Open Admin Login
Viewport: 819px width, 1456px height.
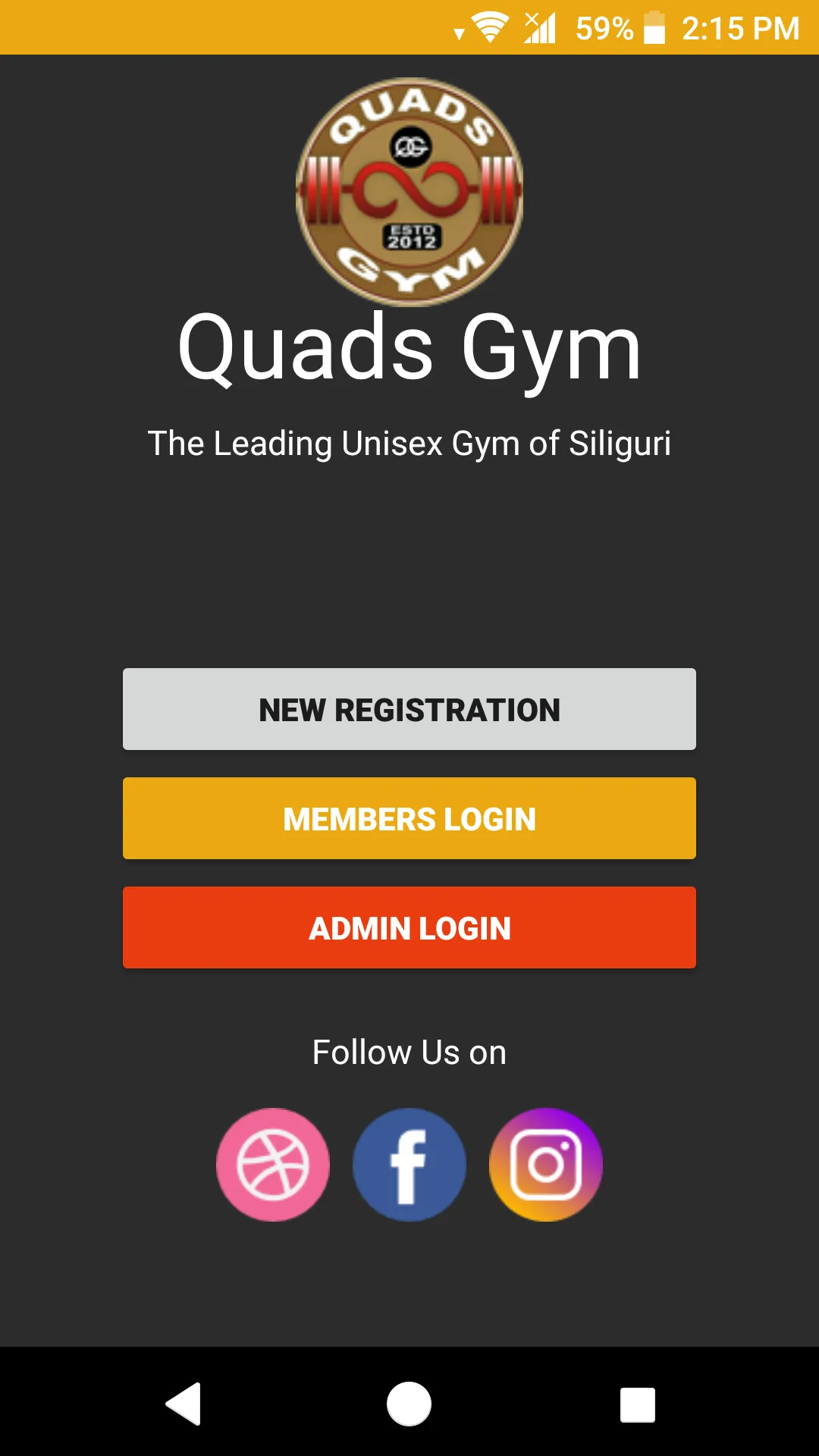click(409, 927)
